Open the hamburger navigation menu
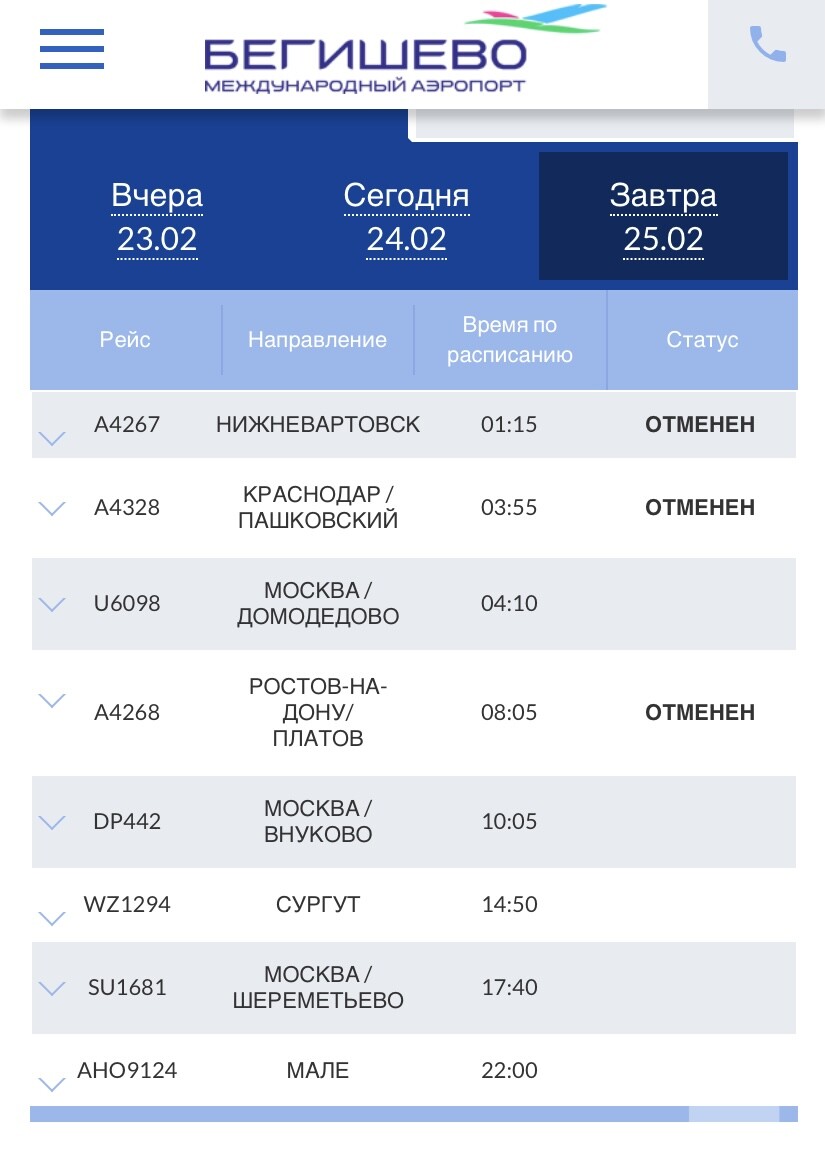The width and height of the screenshot is (825, 1176). click(72, 49)
